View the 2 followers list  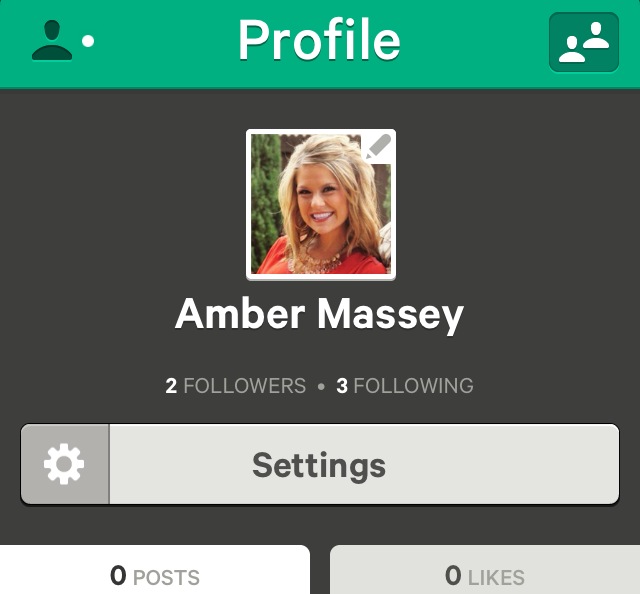coord(236,385)
